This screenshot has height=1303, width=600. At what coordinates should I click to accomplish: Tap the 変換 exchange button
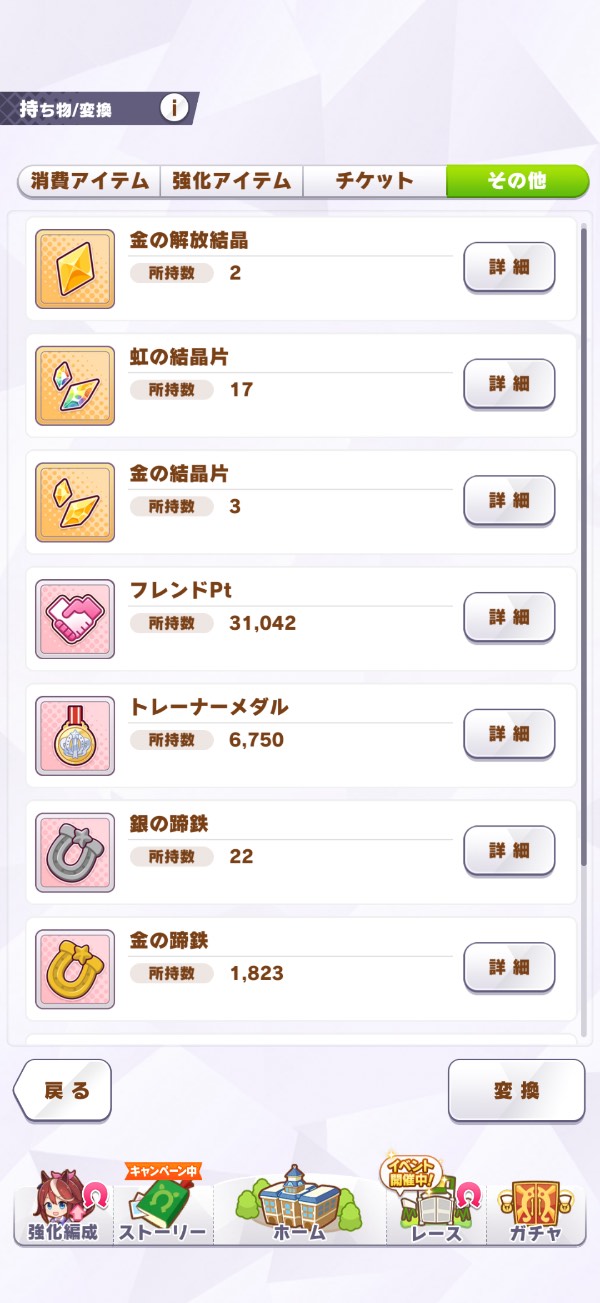516,1090
